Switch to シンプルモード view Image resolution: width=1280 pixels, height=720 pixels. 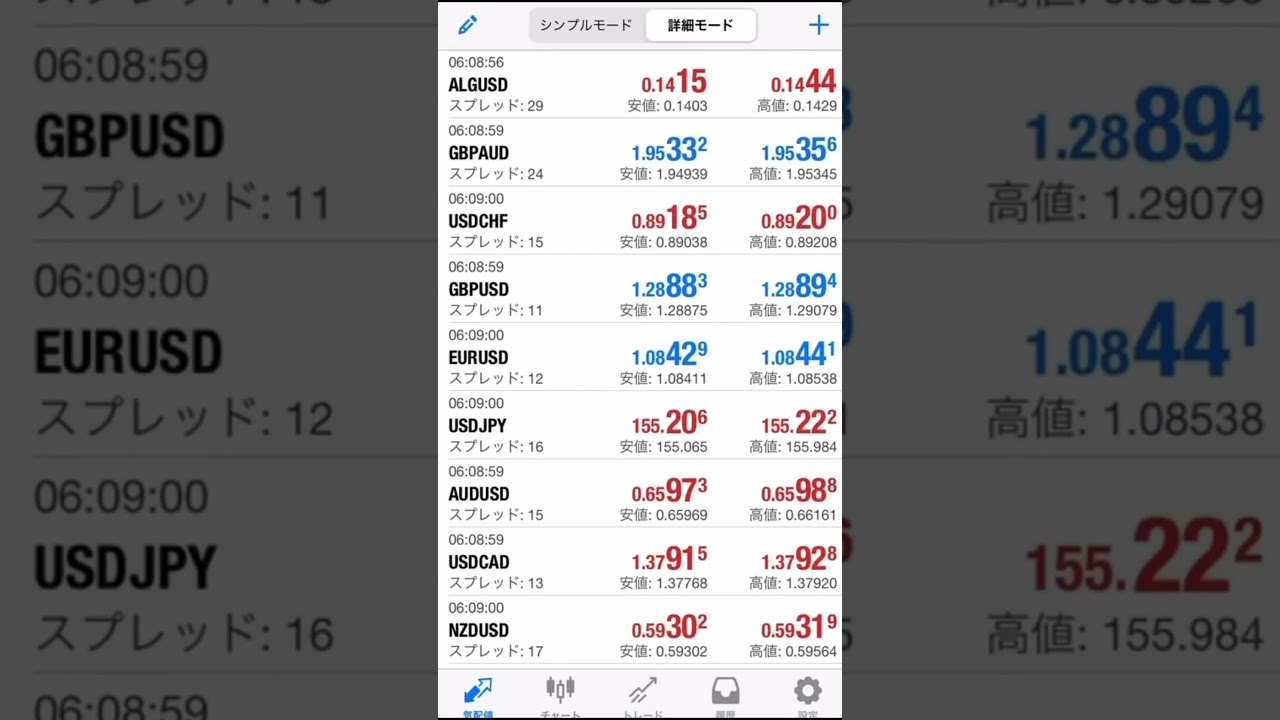586,25
